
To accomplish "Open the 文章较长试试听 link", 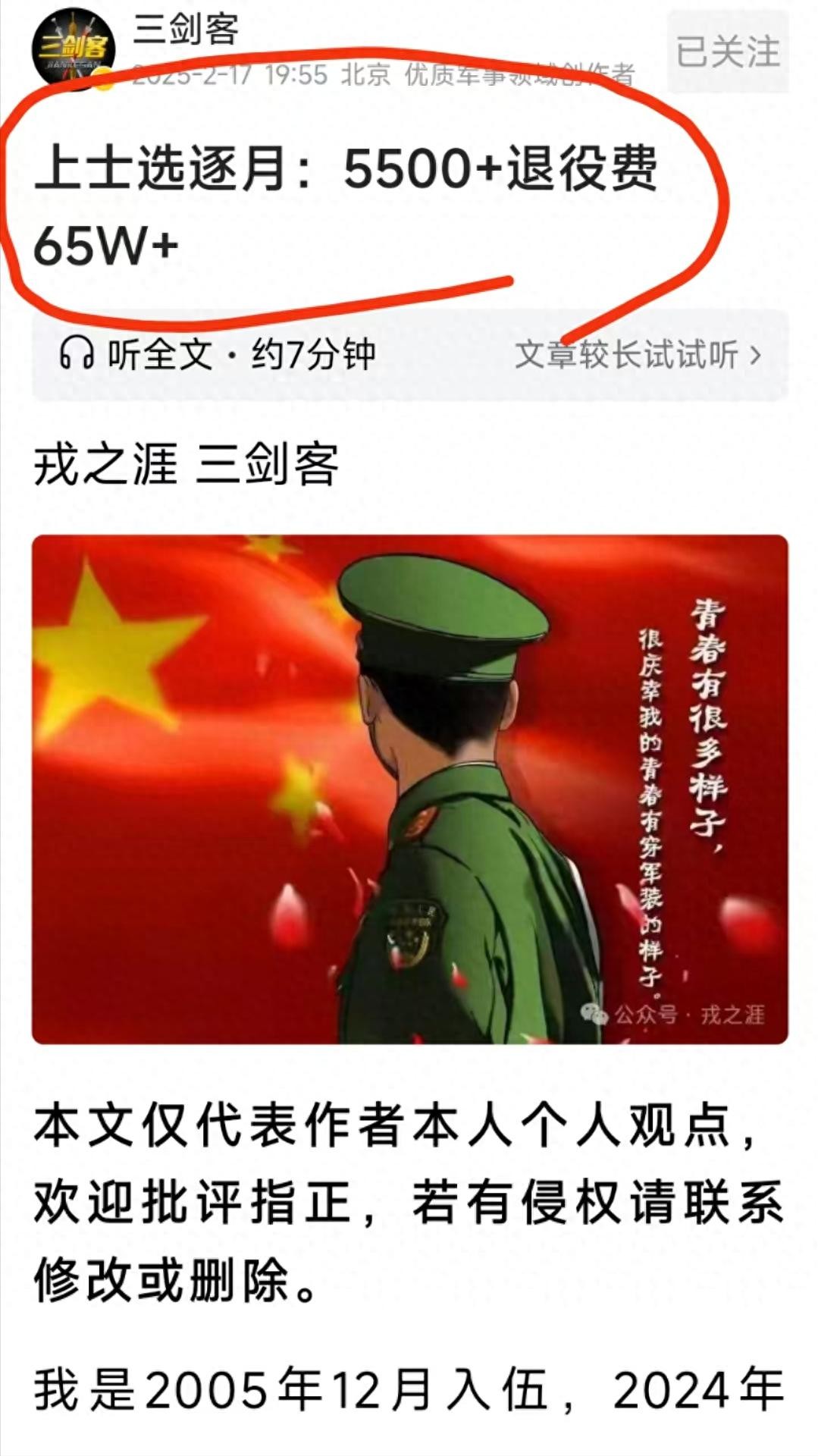I will [638, 354].
